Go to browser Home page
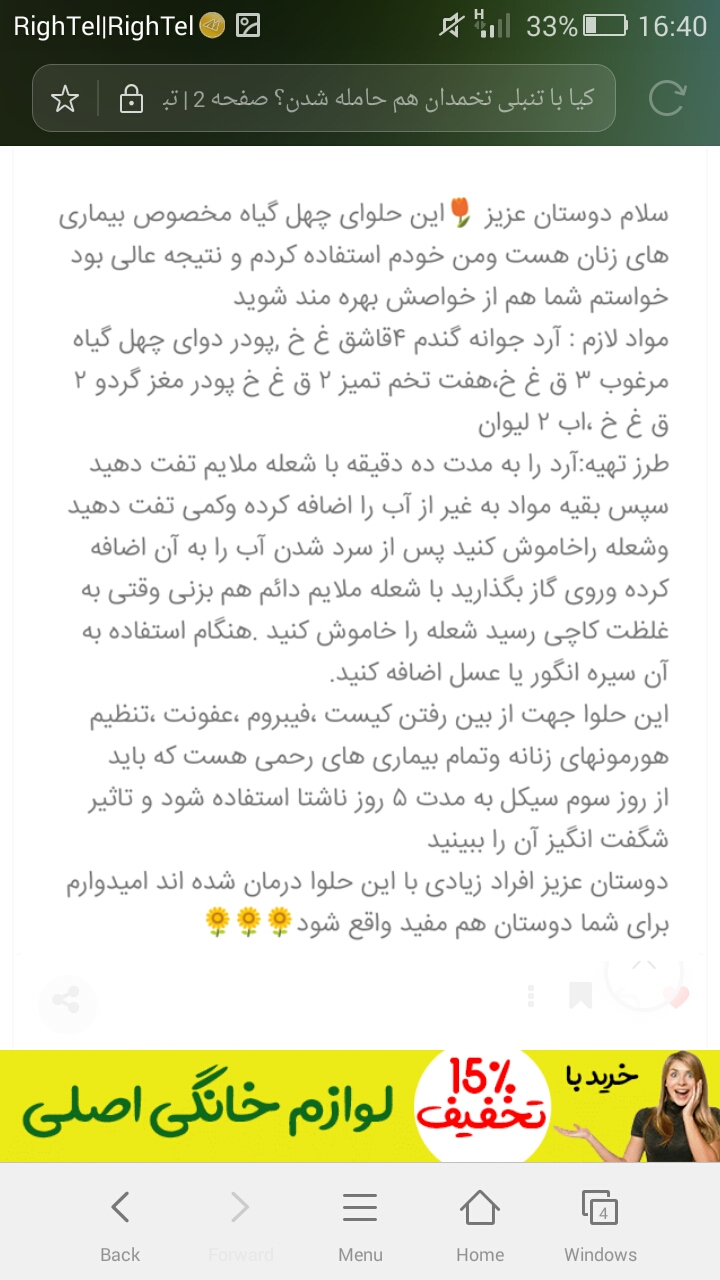 pos(480,1225)
